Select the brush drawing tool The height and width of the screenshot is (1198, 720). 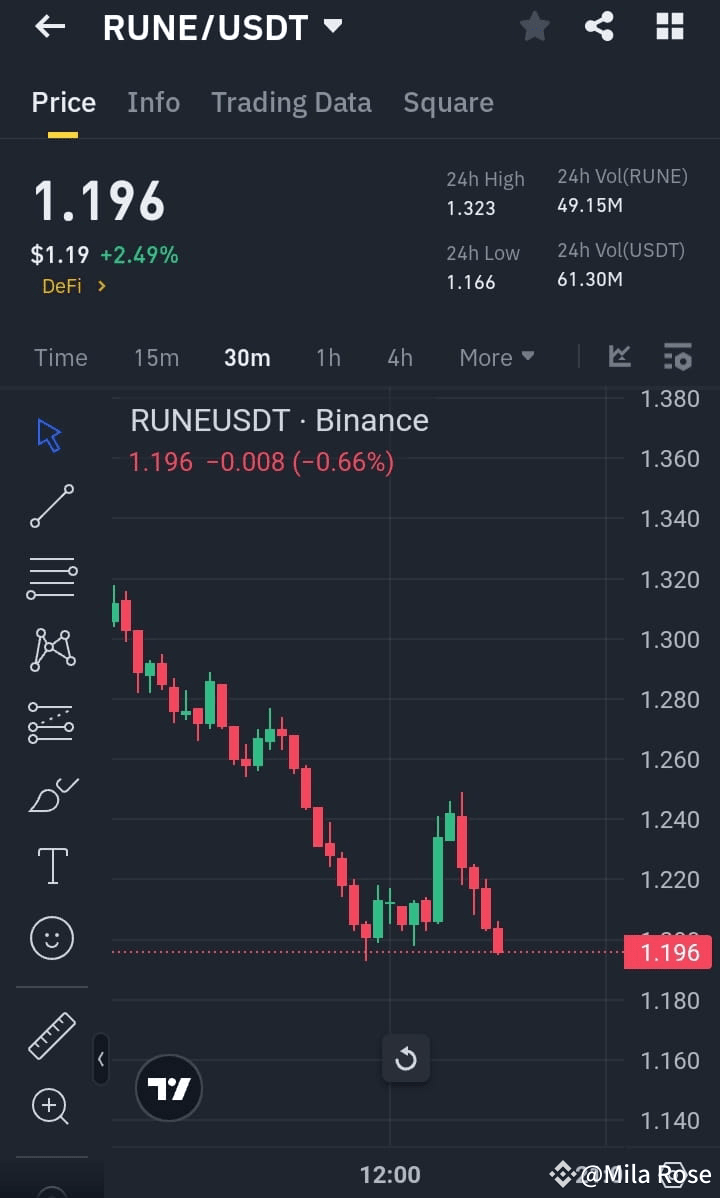click(x=51, y=795)
